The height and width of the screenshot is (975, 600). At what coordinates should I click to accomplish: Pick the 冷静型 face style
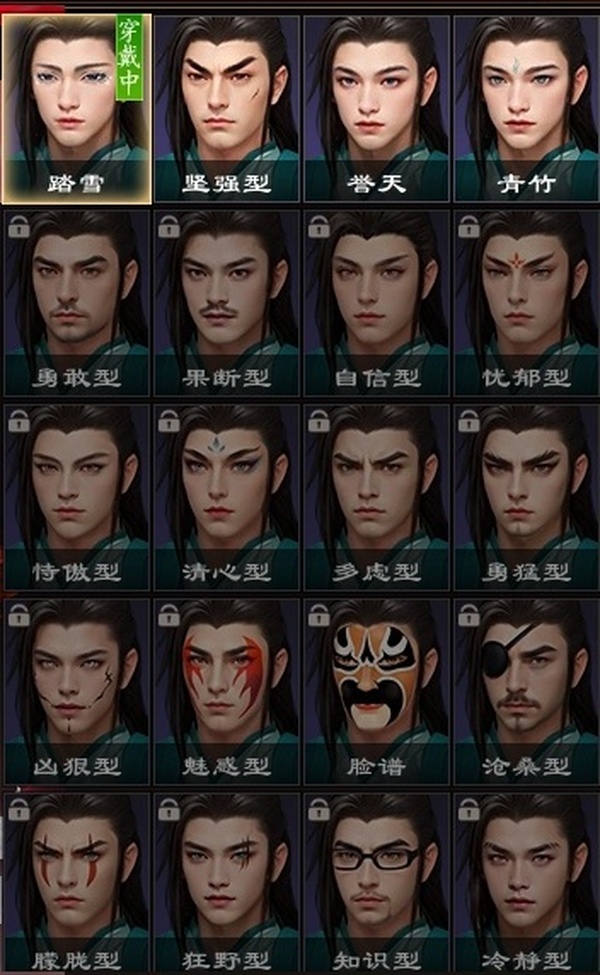pyautogui.click(x=526, y=883)
